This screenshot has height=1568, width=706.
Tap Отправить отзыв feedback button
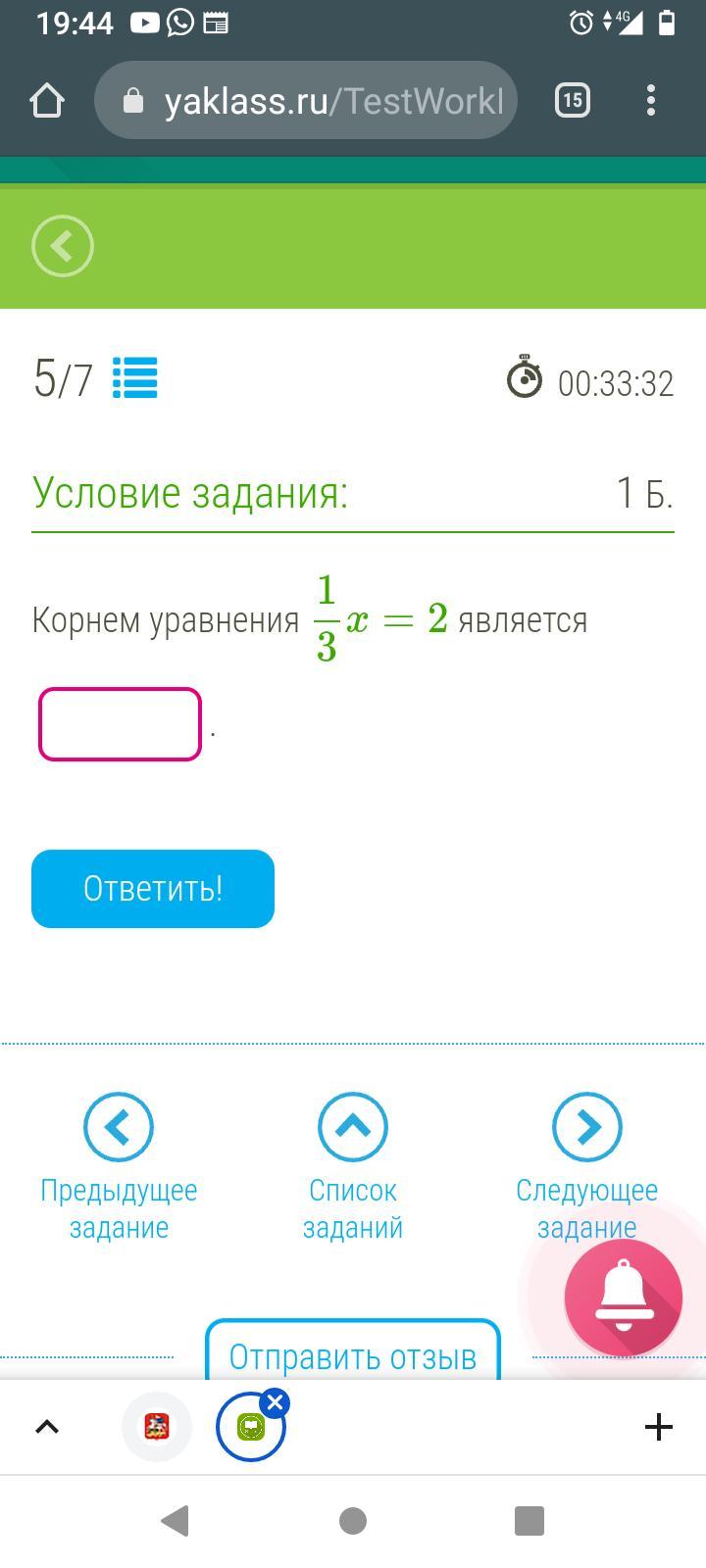click(x=353, y=1355)
